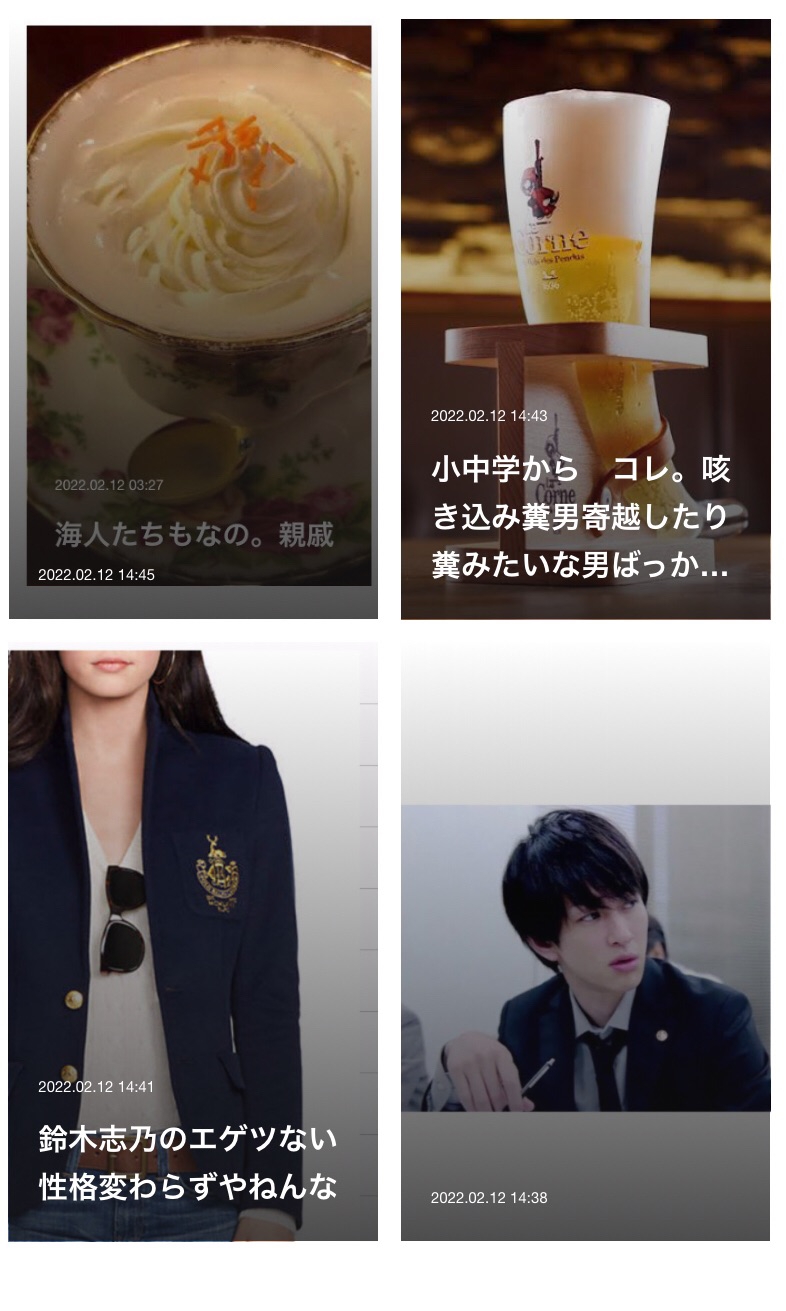Open the 鈴木志乃 navy blazer post
The image size is (786, 1311).
(x=193, y=945)
